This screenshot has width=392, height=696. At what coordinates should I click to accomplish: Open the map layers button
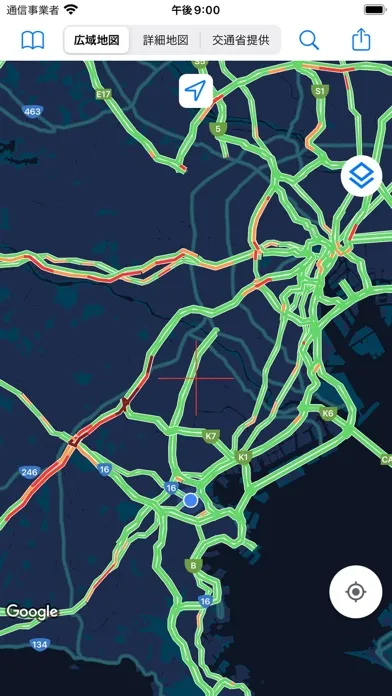pos(361,176)
